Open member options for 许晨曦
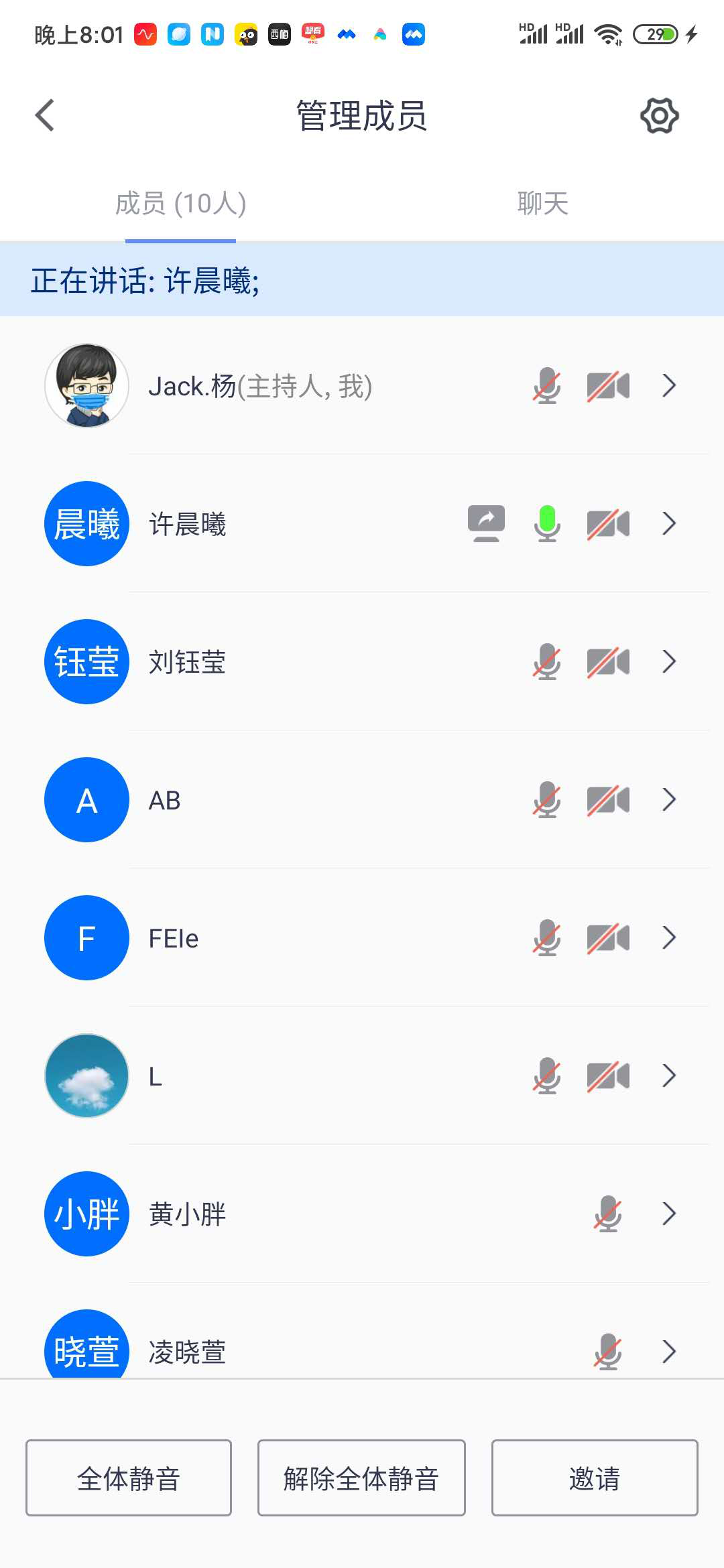 (x=668, y=524)
